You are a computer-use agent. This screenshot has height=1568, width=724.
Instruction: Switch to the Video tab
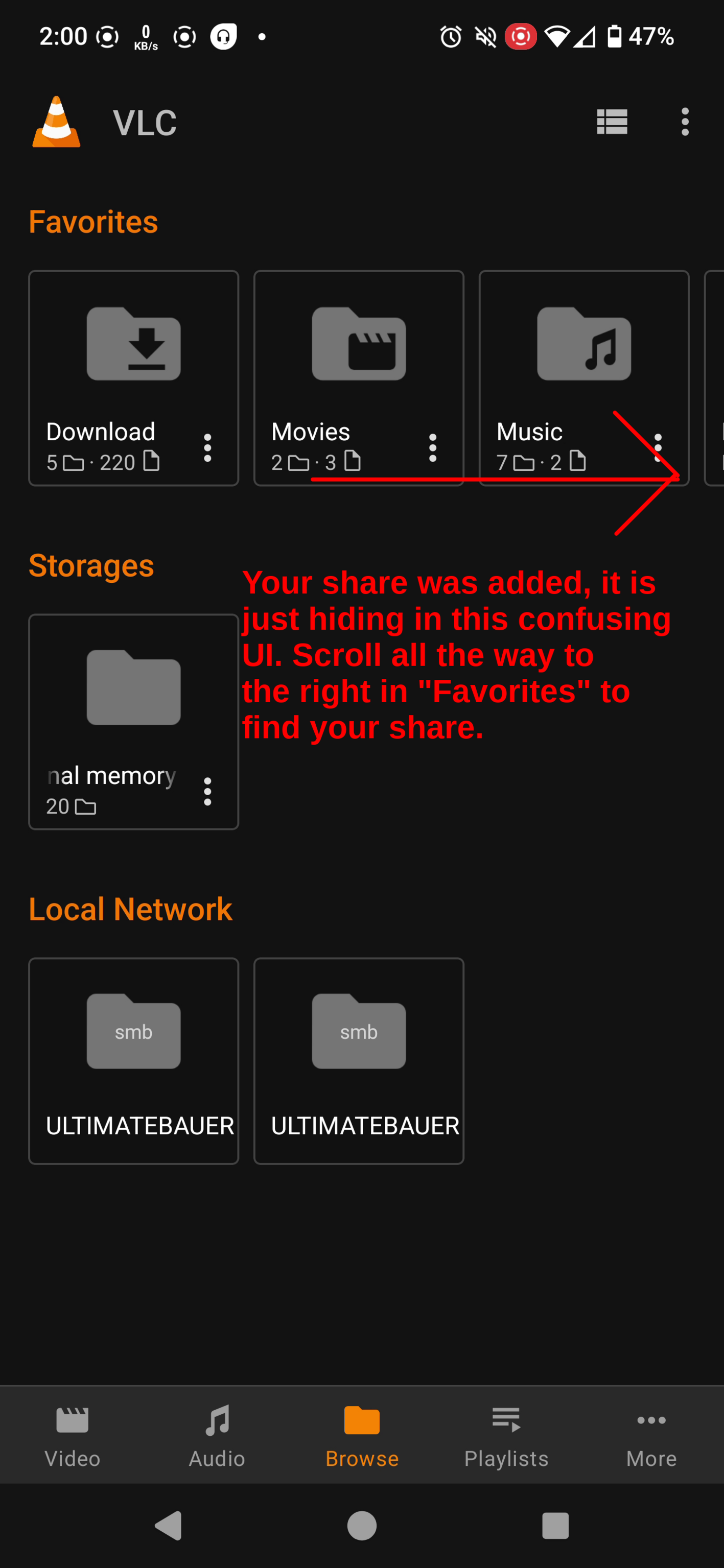tap(72, 1434)
